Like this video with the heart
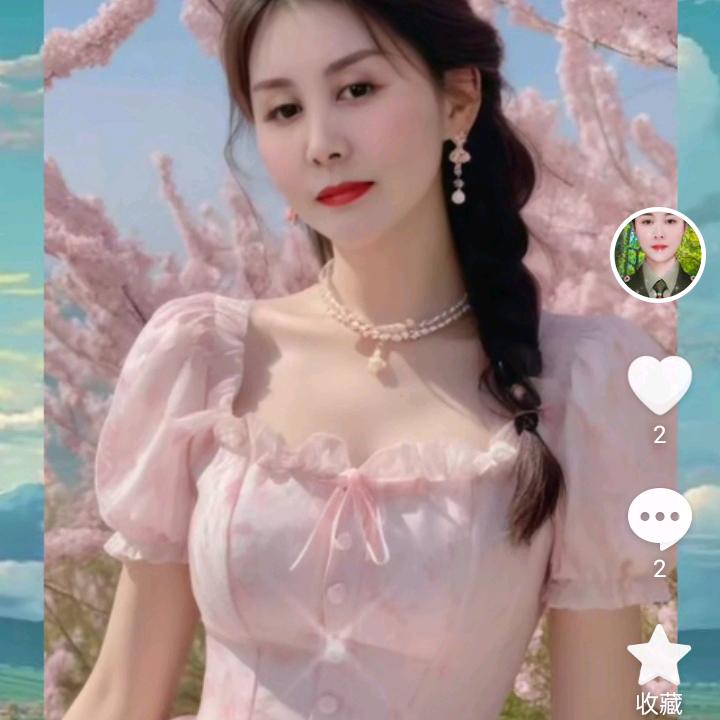Viewport: 720px width, 720px height. [x=659, y=385]
